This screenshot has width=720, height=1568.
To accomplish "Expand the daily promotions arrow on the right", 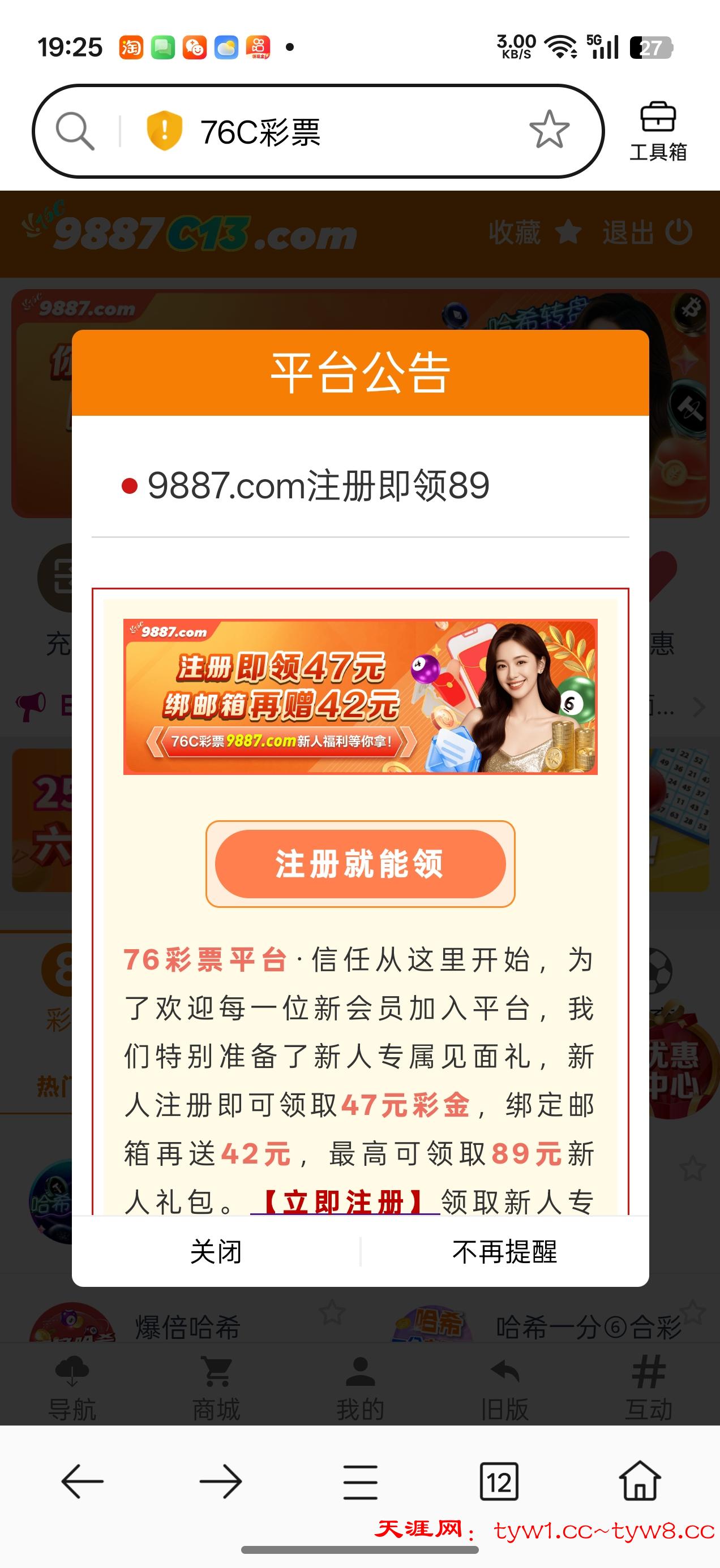I will 698,708.
